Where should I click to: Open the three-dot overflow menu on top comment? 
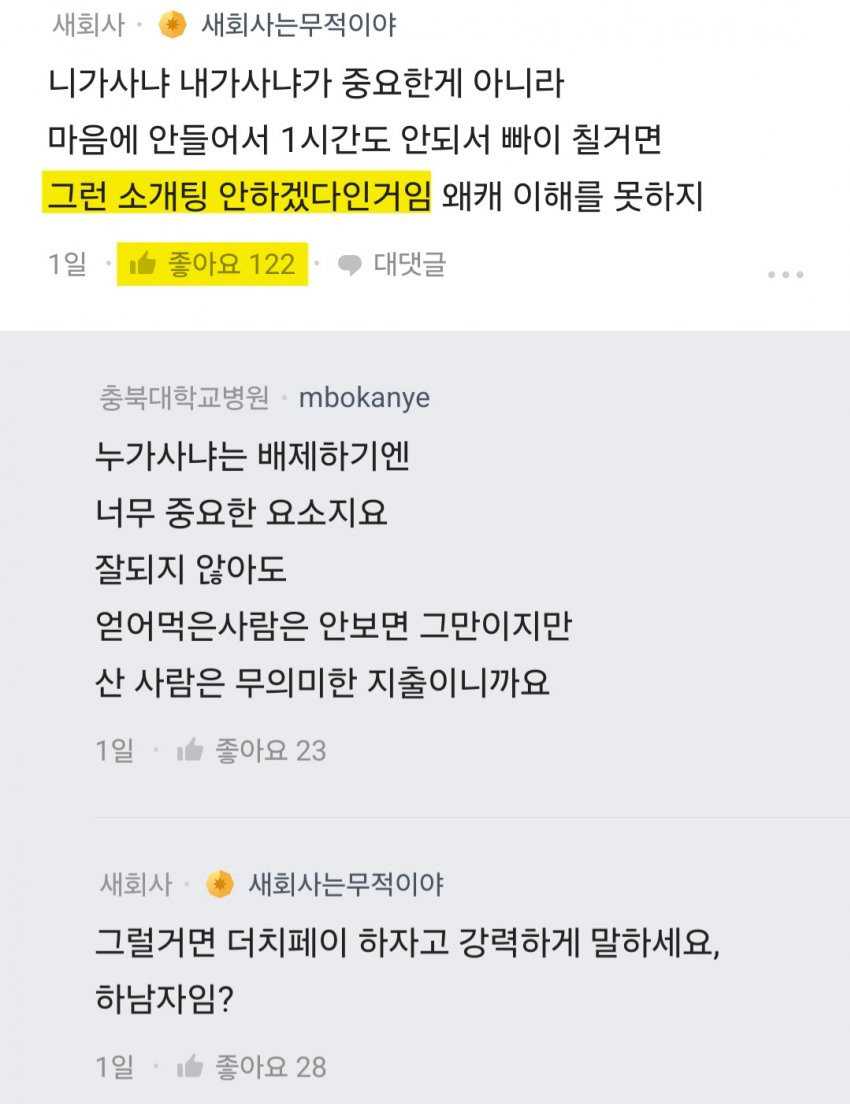pyautogui.click(x=785, y=275)
